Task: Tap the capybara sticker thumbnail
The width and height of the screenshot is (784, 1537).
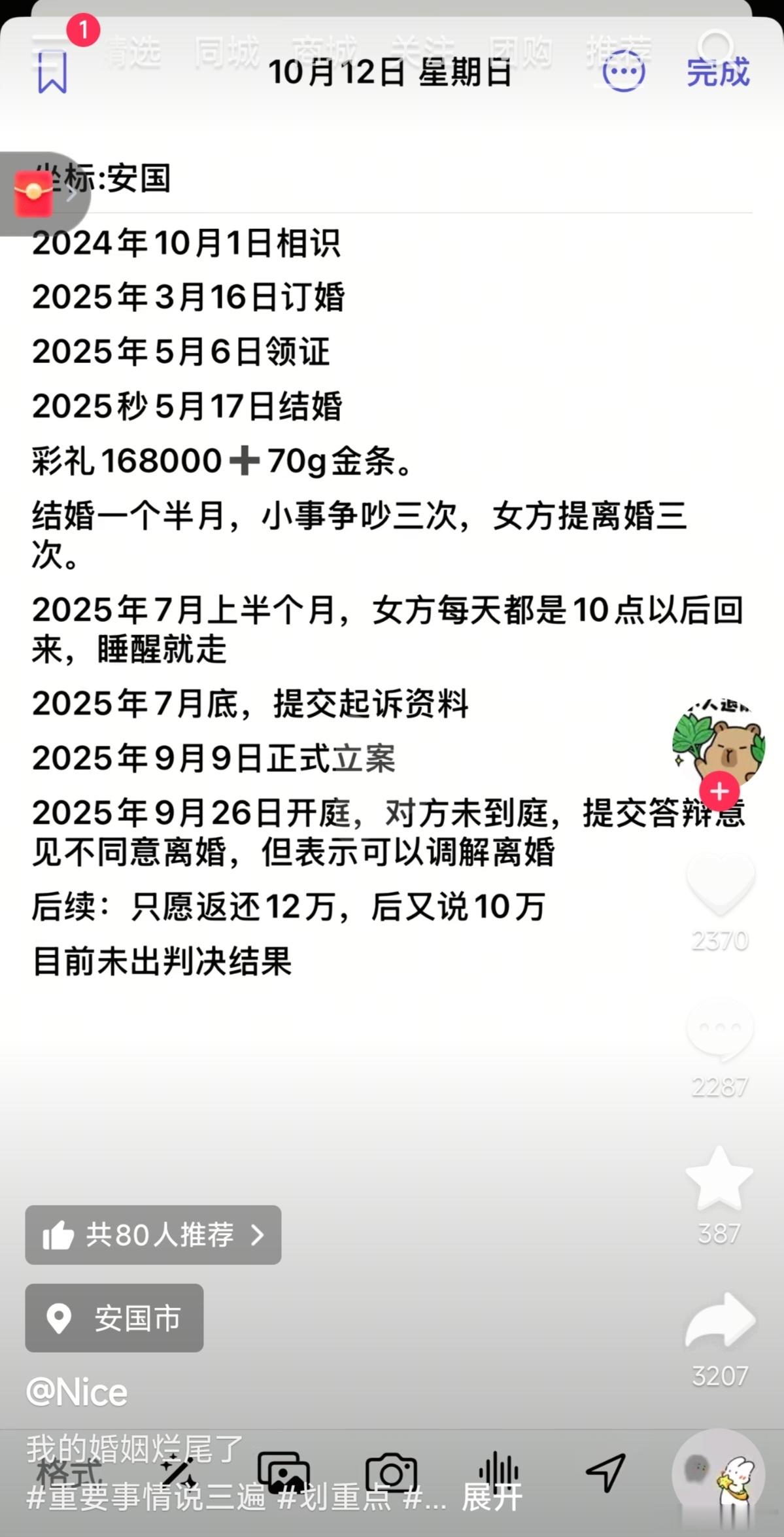Action: (718, 746)
